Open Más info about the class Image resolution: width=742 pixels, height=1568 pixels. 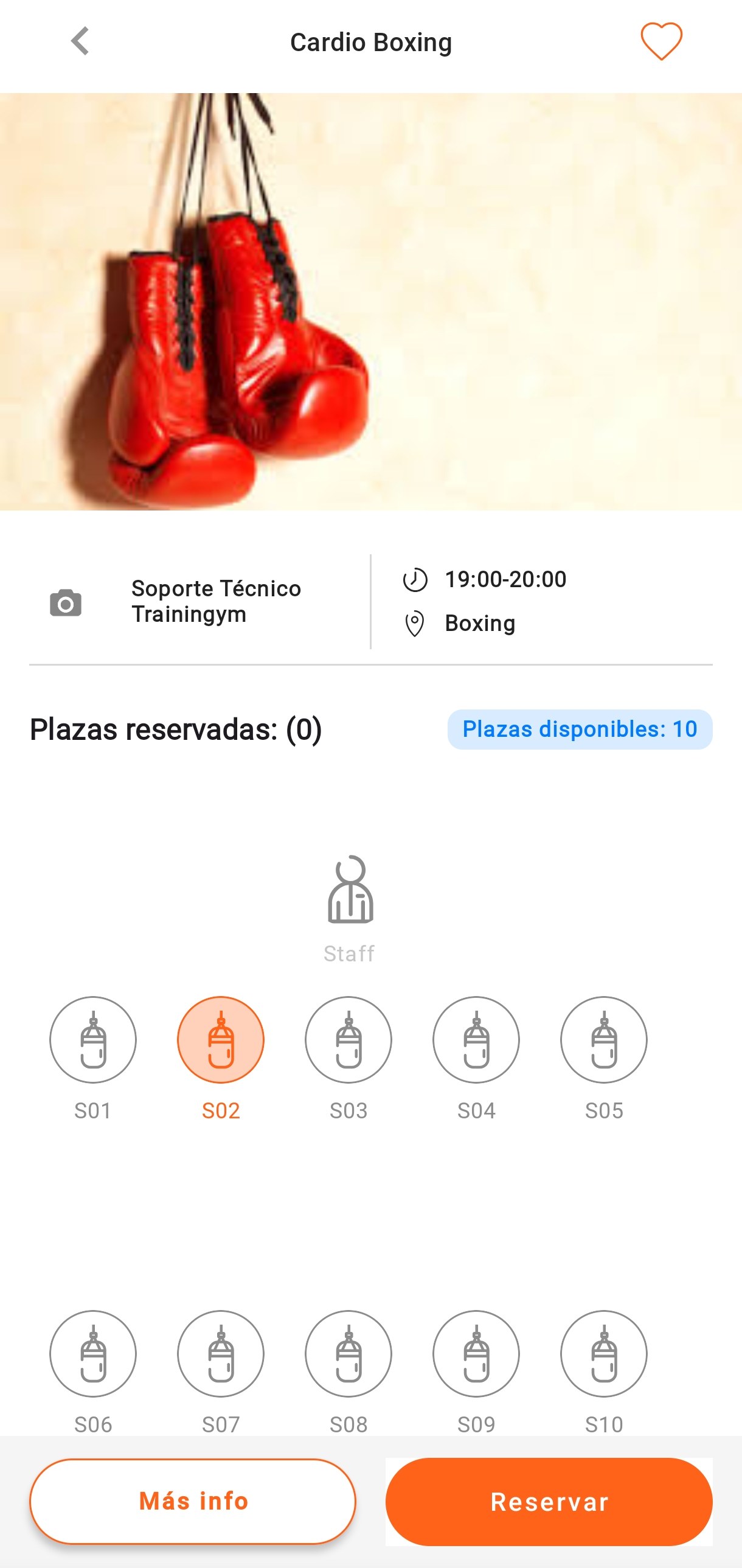[193, 1501]
